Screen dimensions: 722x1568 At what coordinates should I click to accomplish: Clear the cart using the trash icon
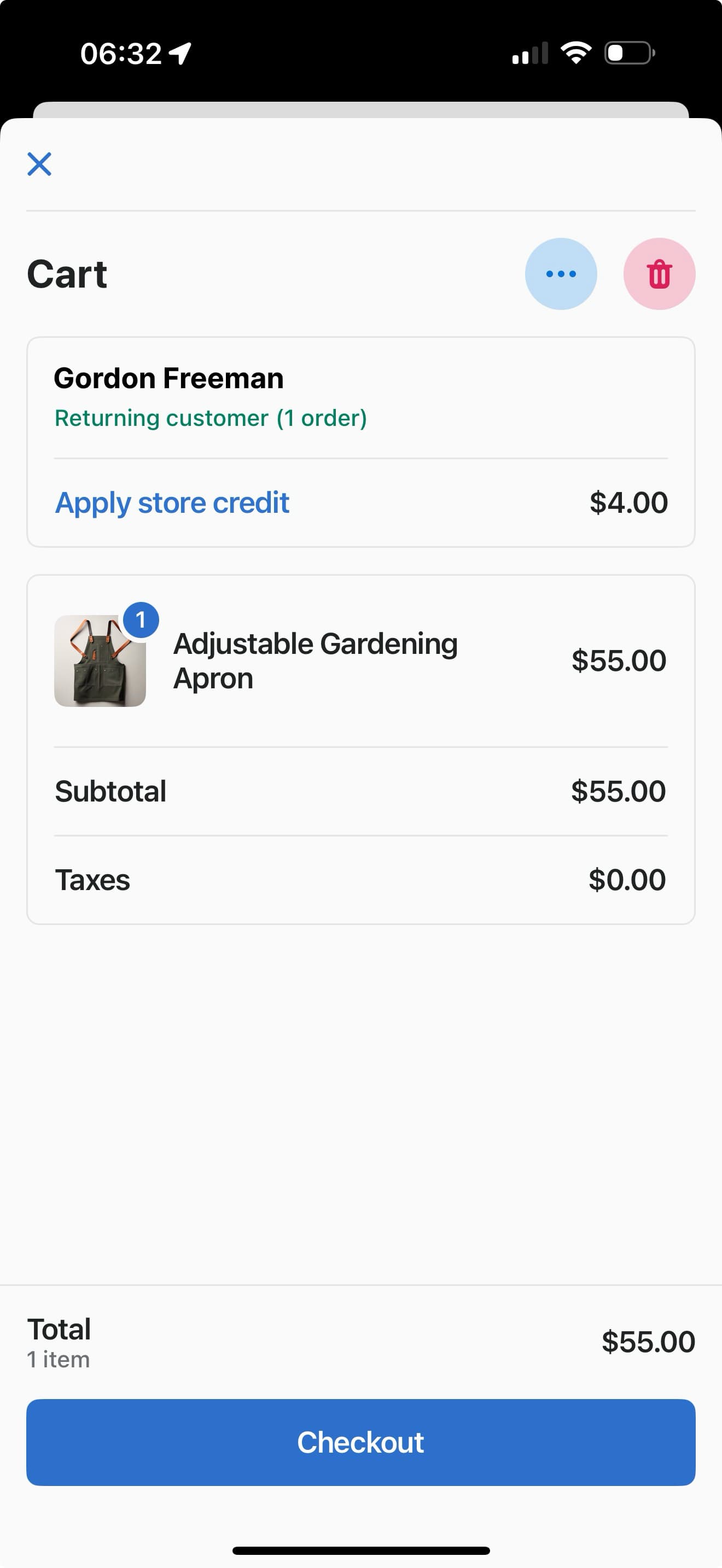[659, 273]
